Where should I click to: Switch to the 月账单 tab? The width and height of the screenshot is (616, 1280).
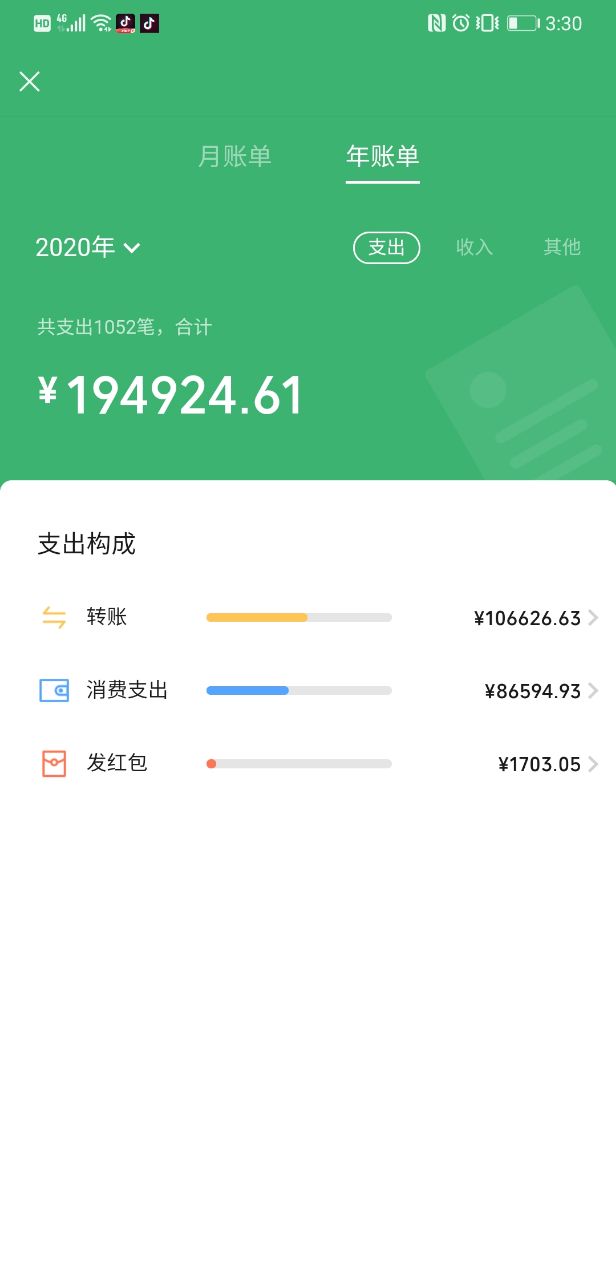tap(235, 157)
